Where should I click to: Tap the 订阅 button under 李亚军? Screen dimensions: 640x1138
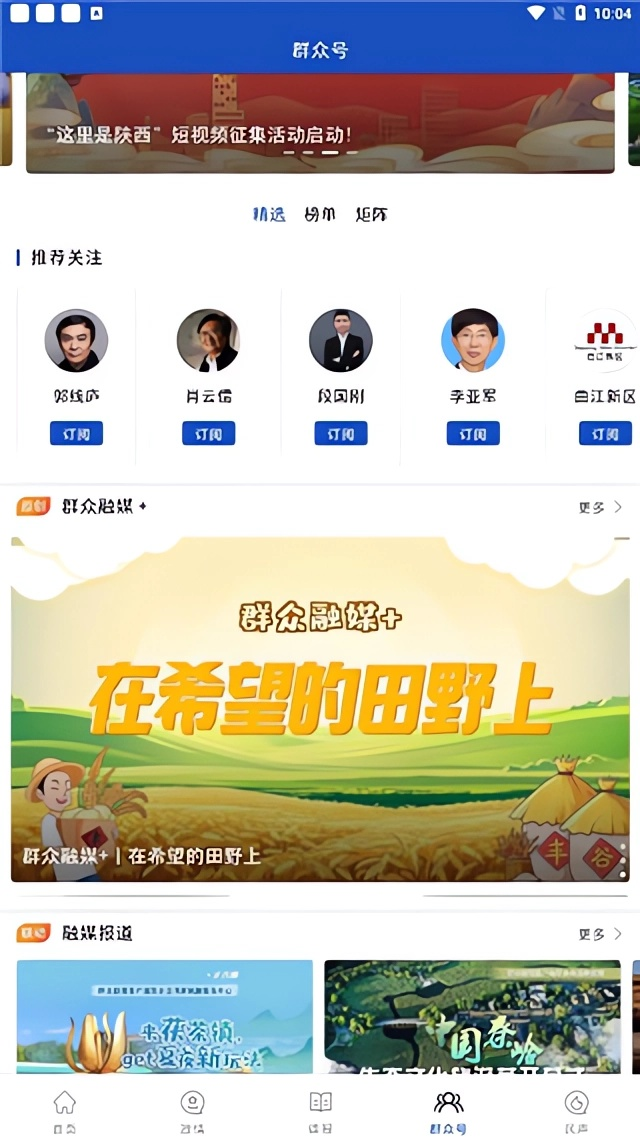[473, 434]
